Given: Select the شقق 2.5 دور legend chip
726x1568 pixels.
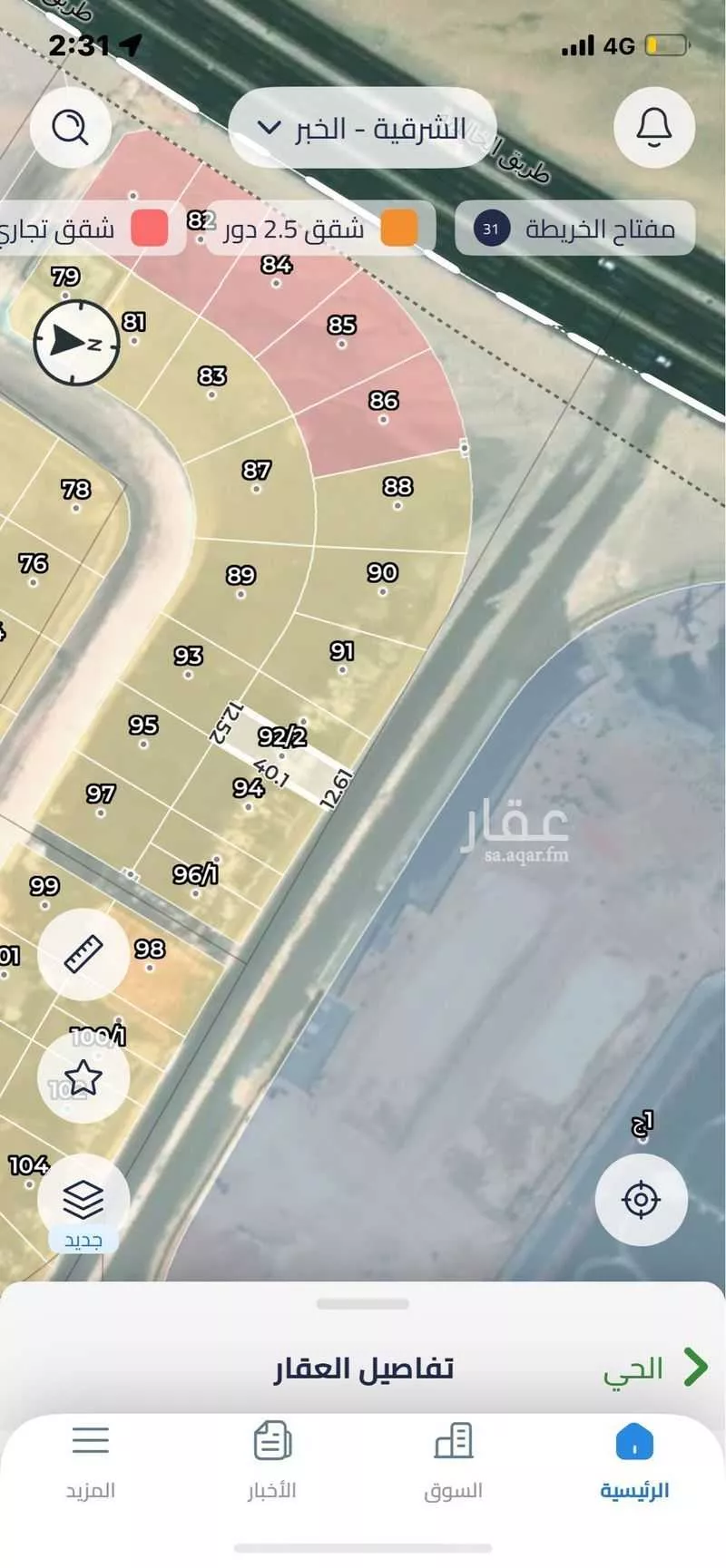Looking at the screenshot, I should click(x=319, y=229).
